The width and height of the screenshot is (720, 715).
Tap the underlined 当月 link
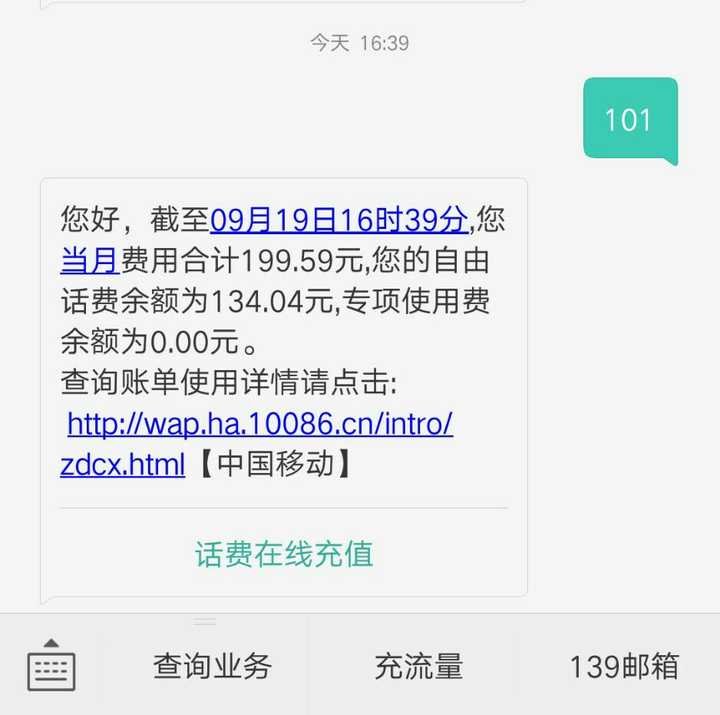90,260
